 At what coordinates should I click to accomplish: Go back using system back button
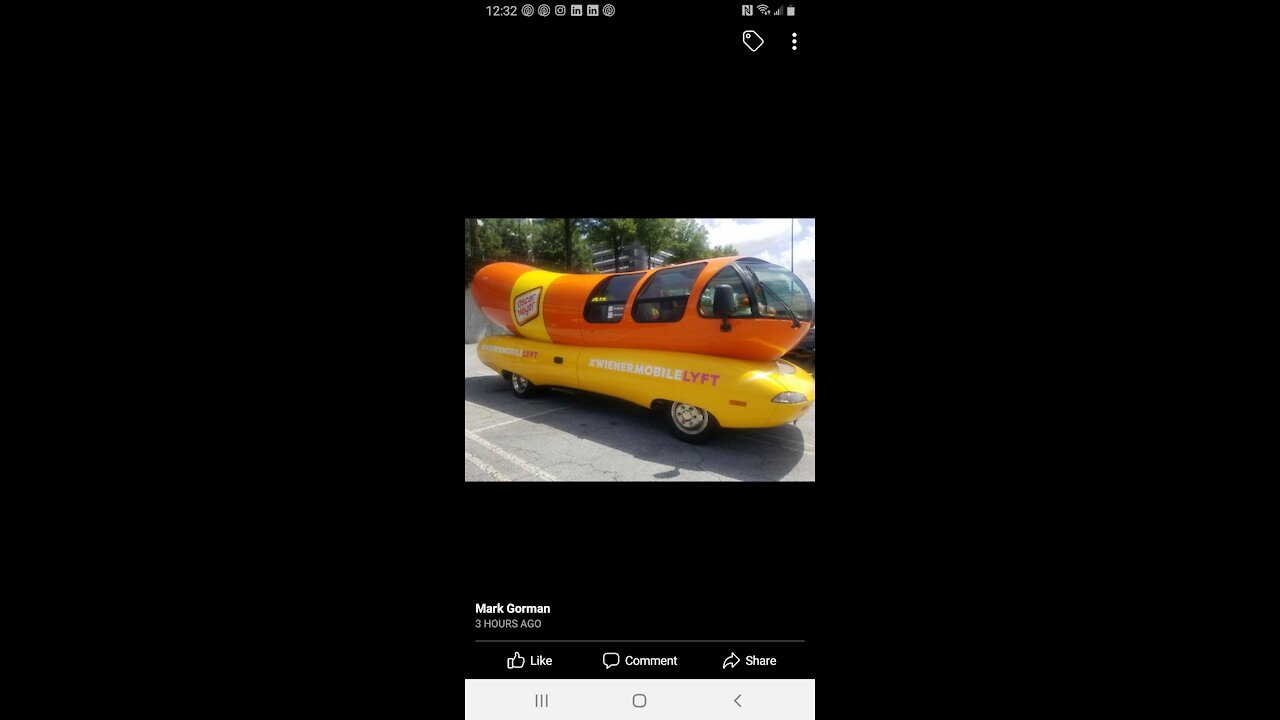pyautogui.click(x=737, y=700)
